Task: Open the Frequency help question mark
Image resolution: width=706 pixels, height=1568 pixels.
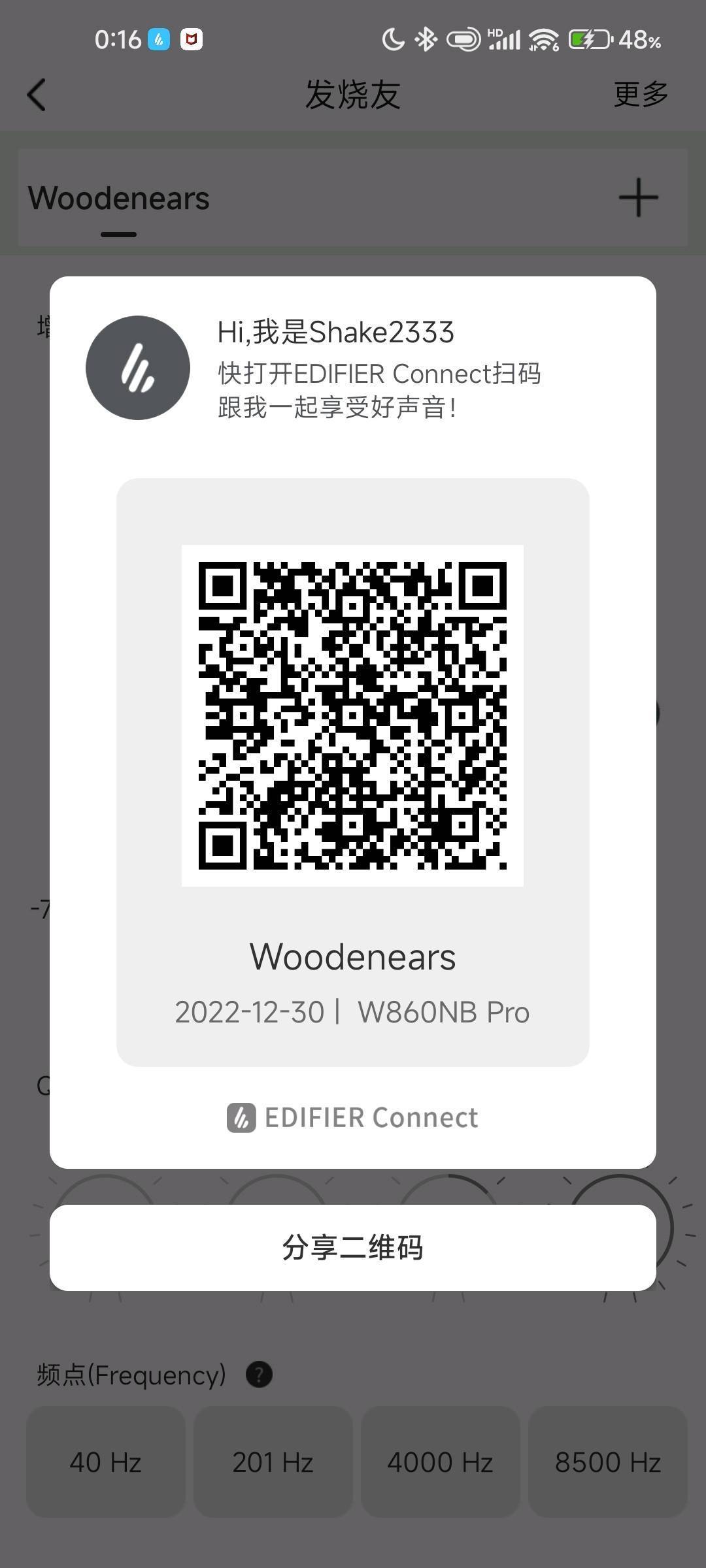Action: [x=259, y=1374]
